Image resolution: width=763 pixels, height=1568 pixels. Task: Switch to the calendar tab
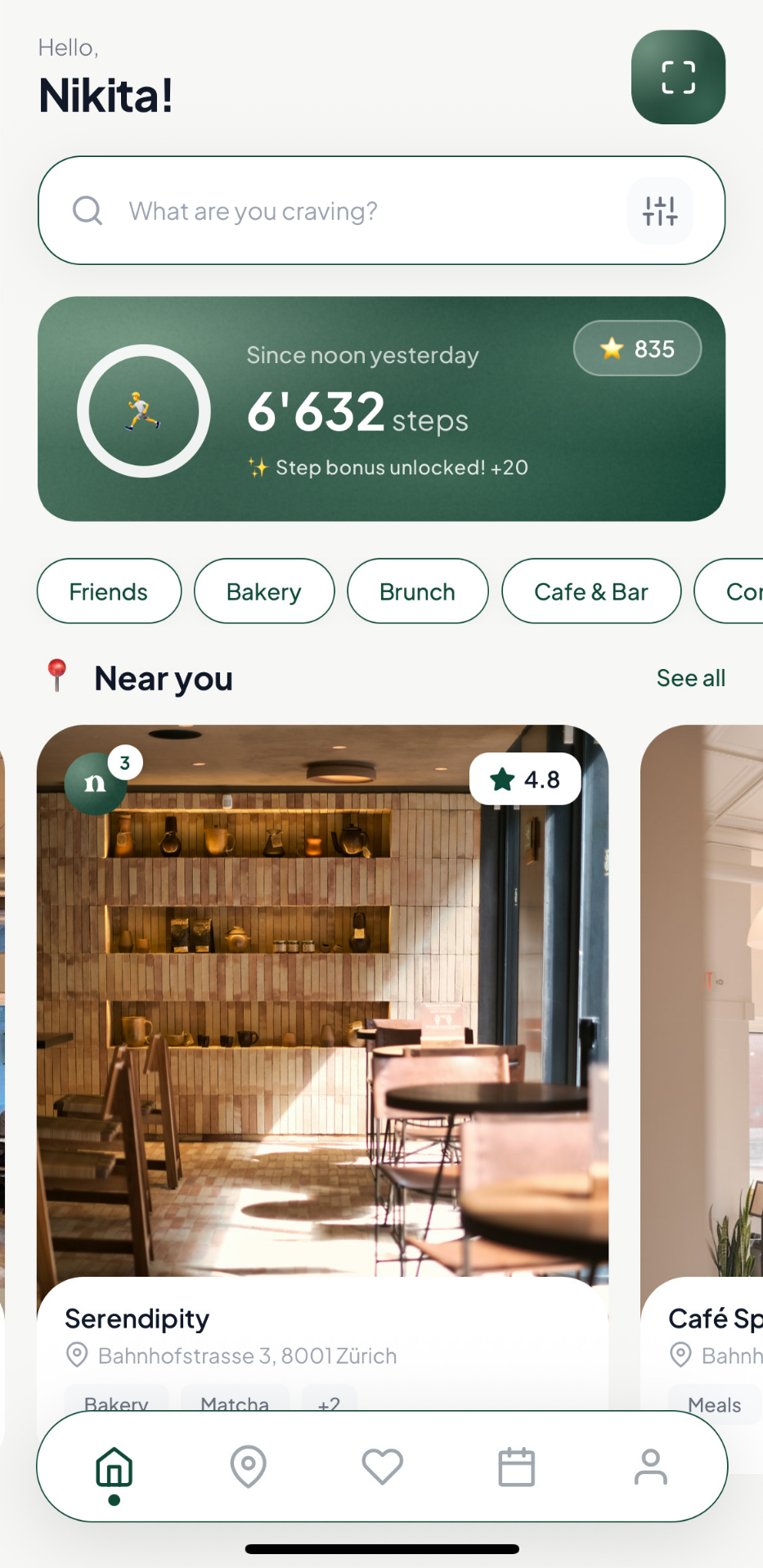pos(516,1467)
